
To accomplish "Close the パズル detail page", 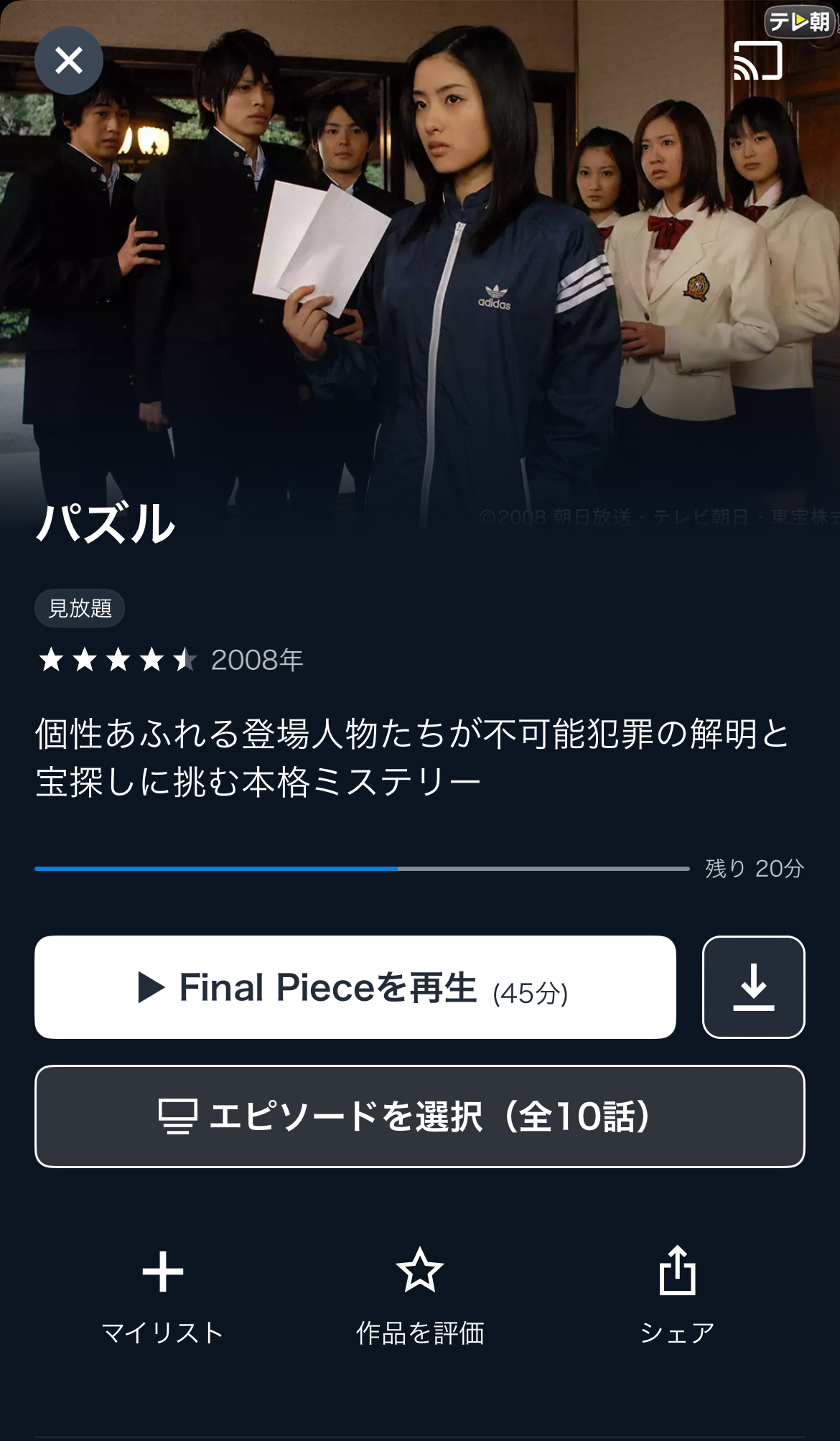I will (x=69, y=60).
